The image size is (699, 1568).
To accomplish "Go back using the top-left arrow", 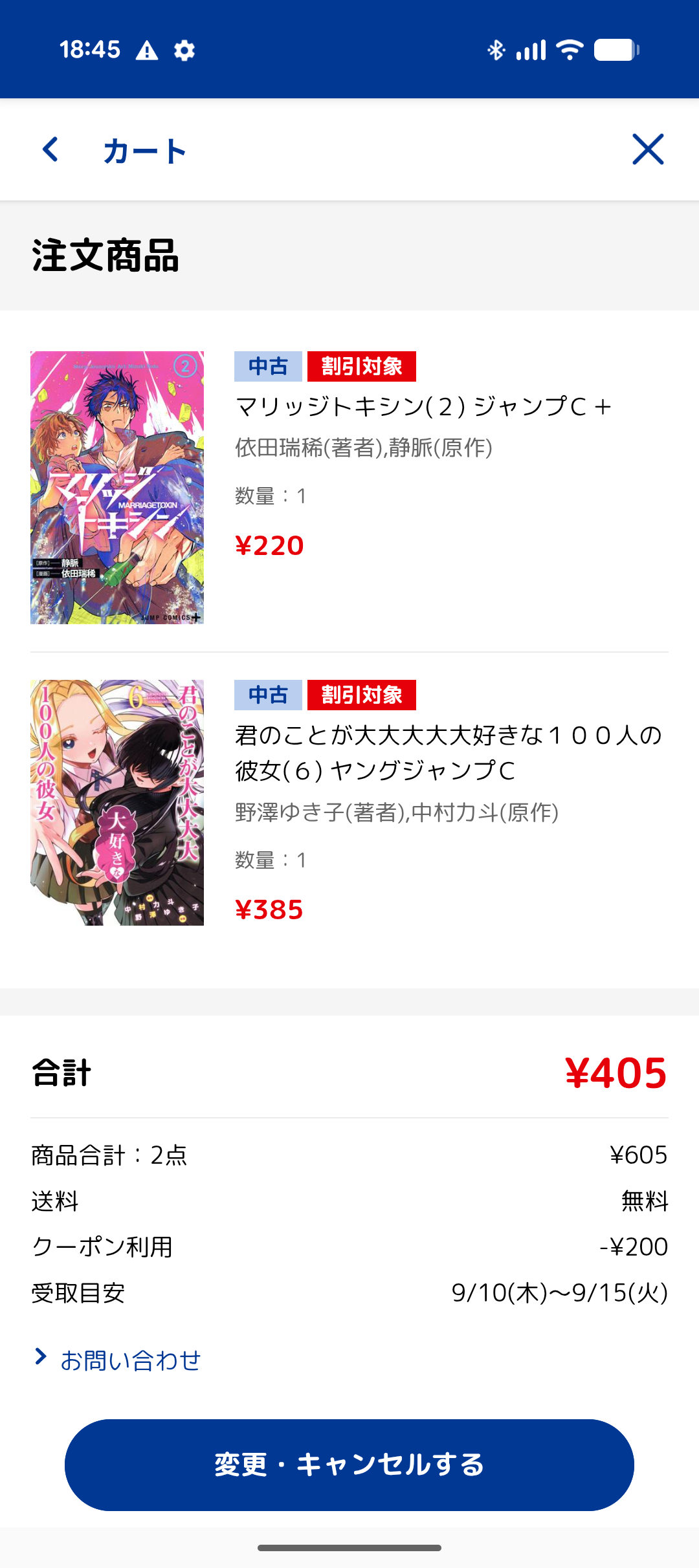I will [50, 149].
